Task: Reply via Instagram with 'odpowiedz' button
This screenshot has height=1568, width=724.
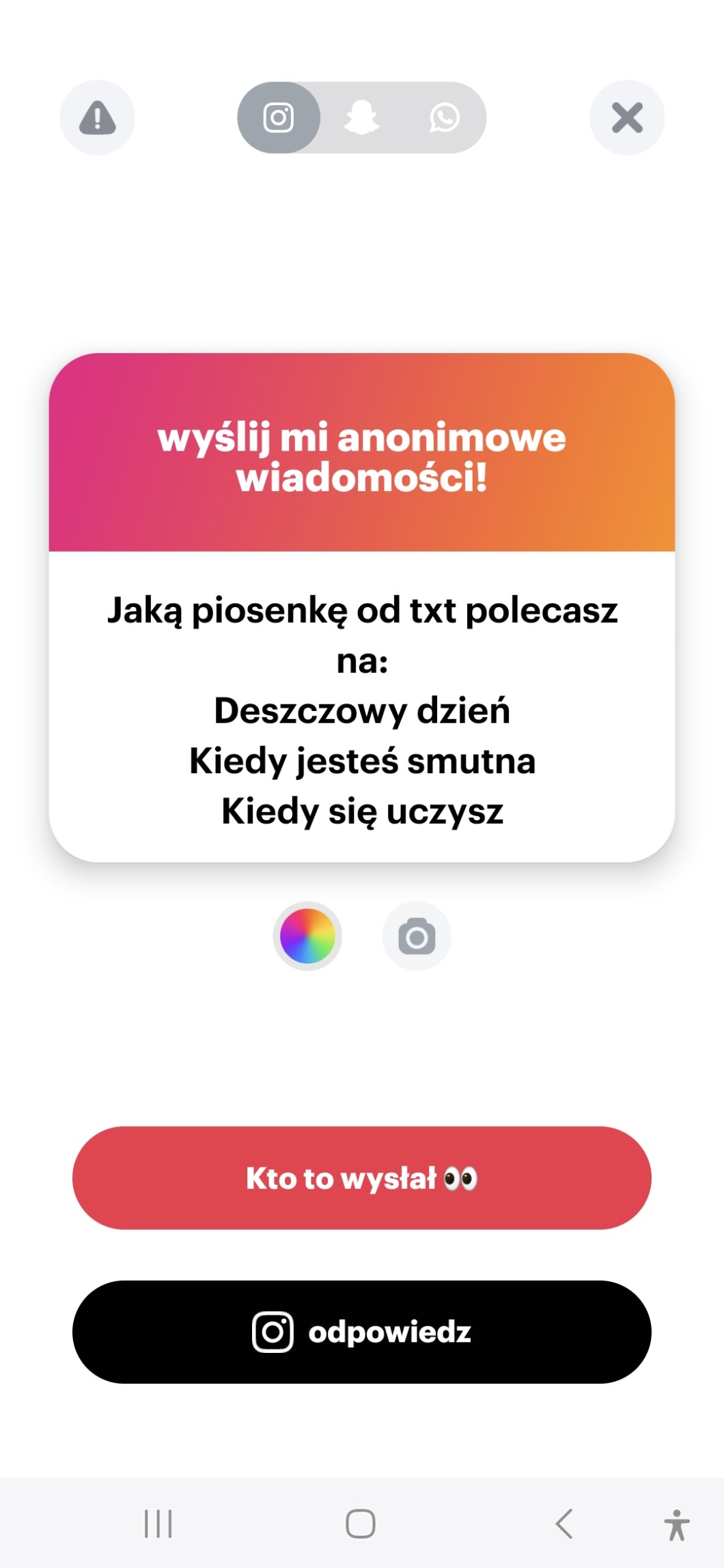Action: (361, 1332)
